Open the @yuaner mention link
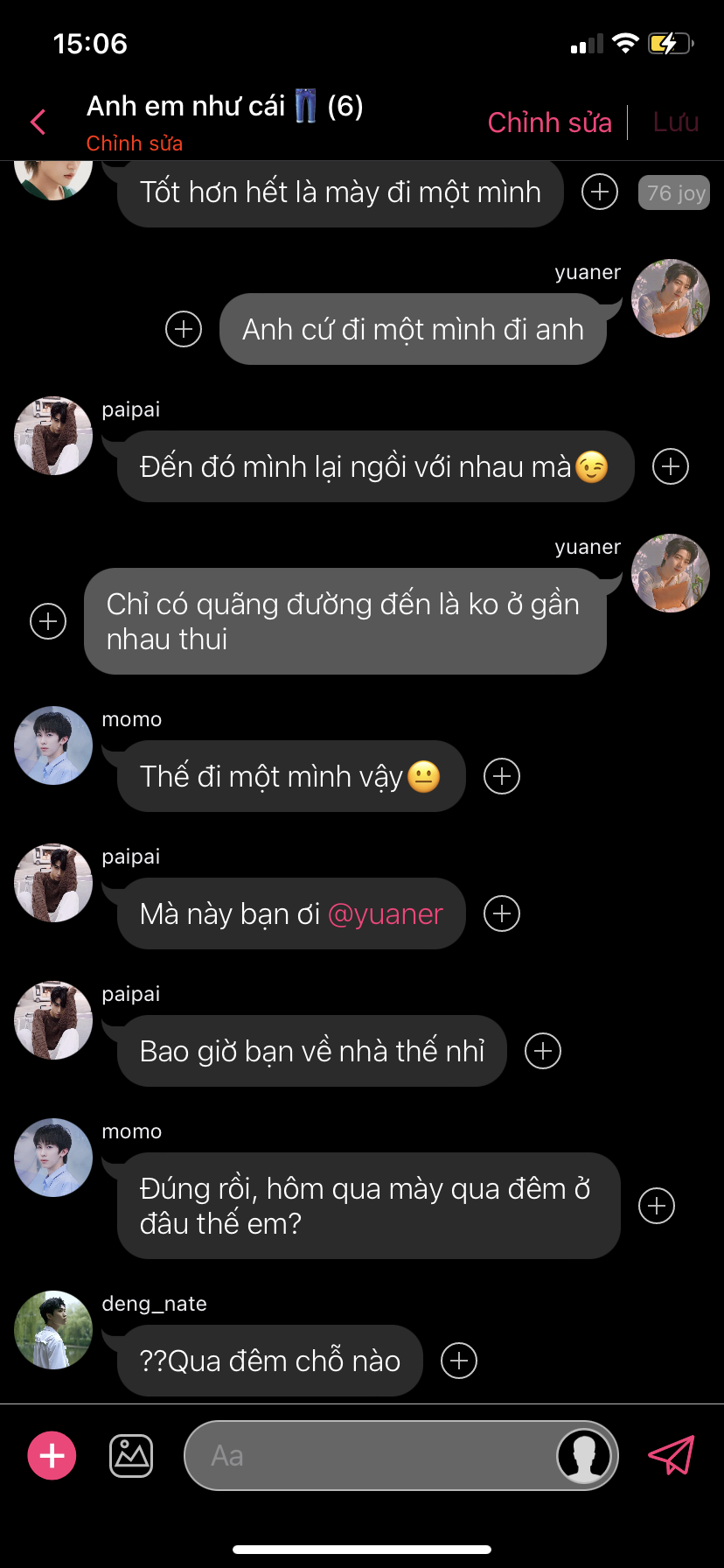Image resolution: width=724 pixels, height=1568 pixels. (386, 914)
